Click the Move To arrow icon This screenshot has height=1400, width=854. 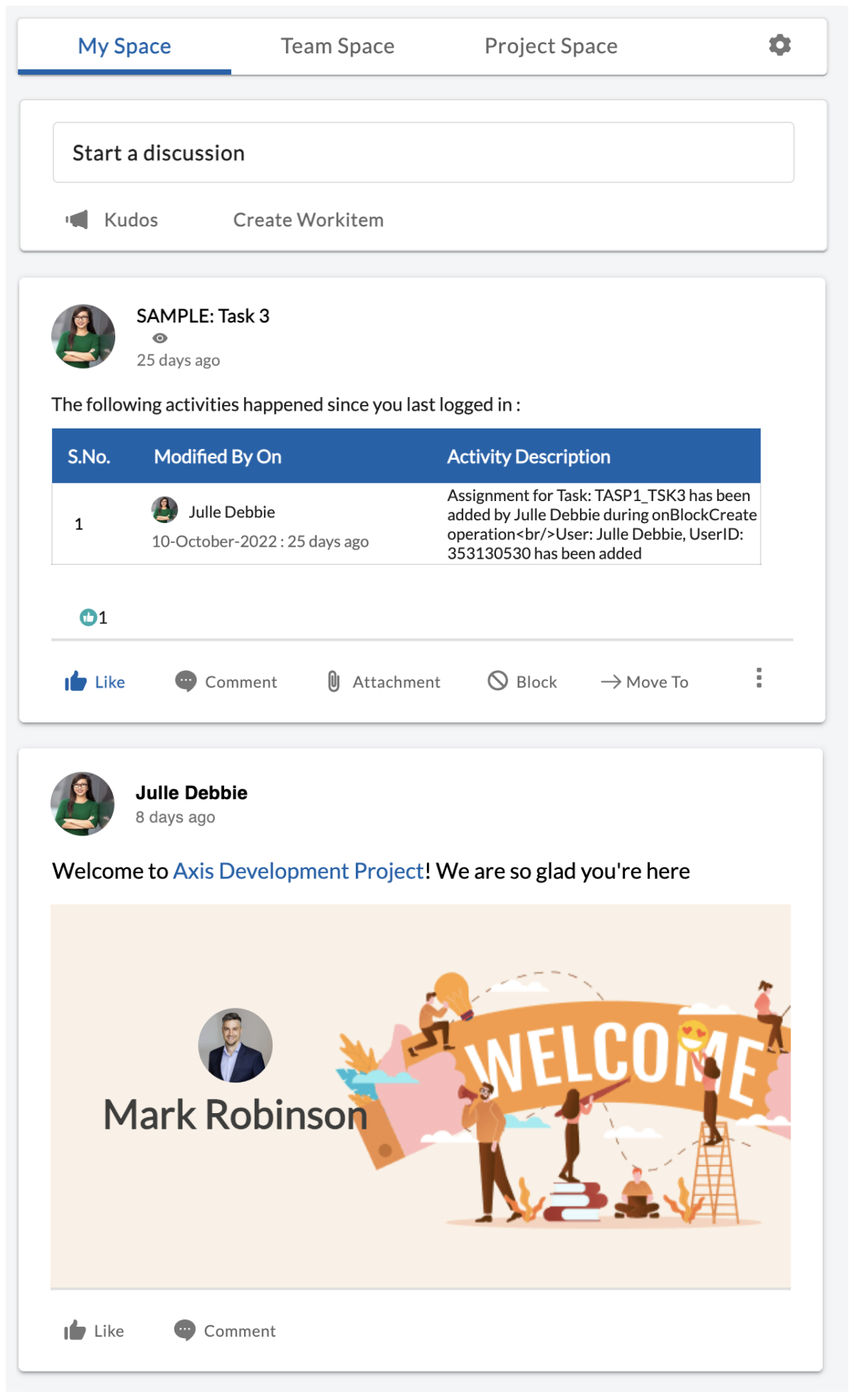609,681
